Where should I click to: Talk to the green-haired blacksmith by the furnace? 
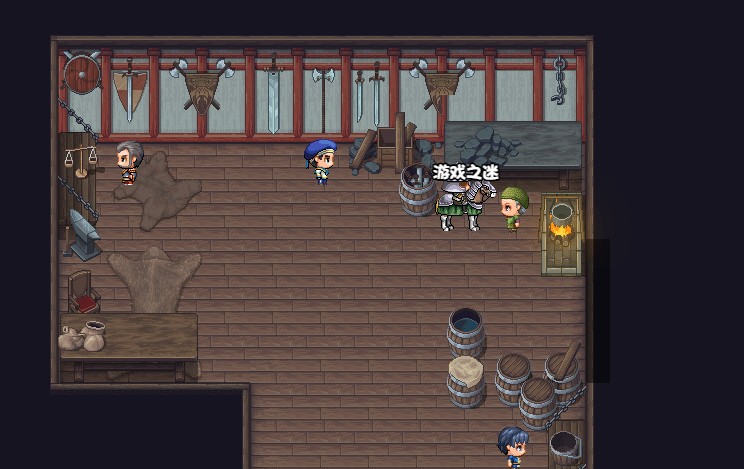(514, 209)
